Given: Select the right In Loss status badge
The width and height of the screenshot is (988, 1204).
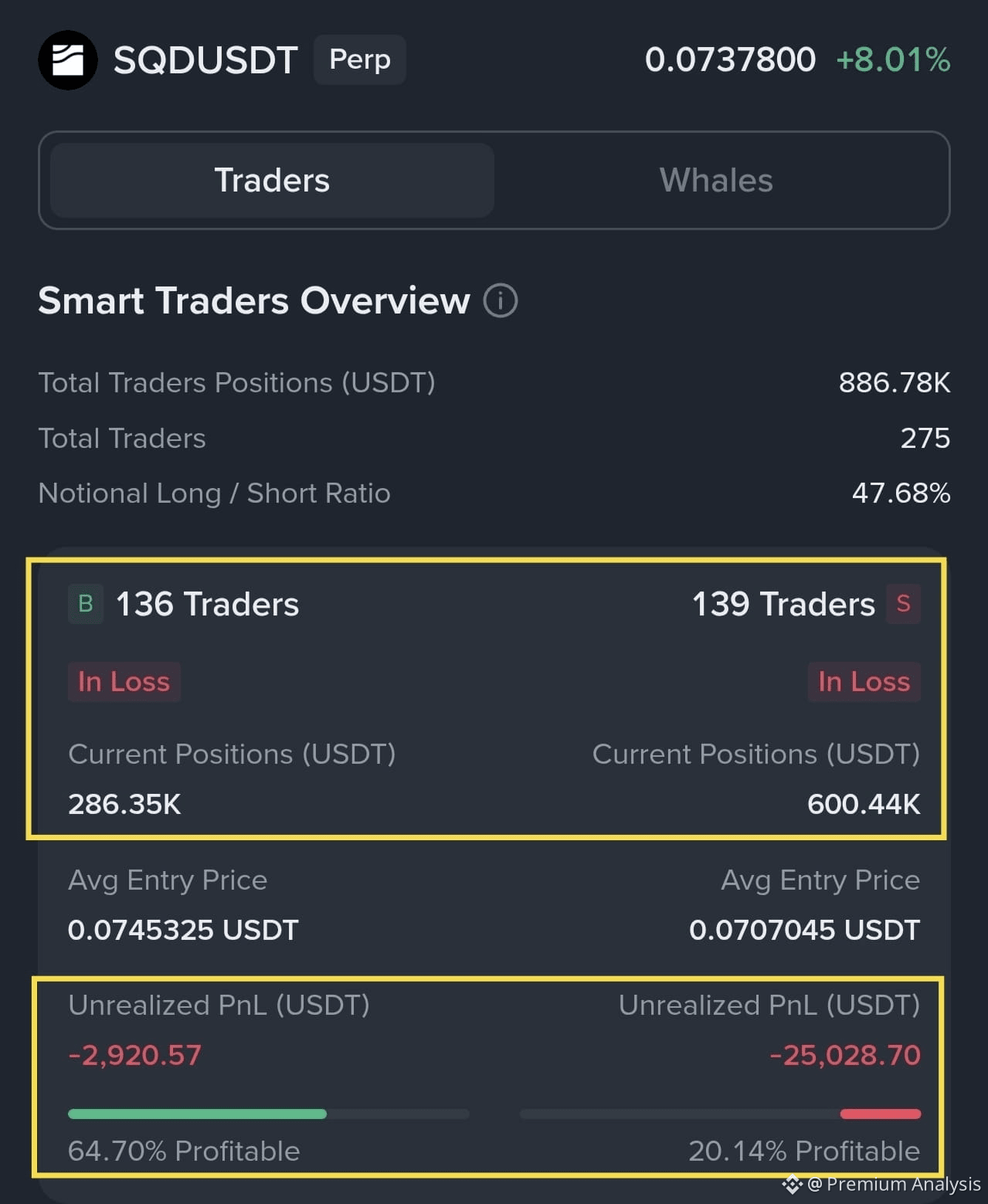Looking at the screenshot, I should coord(864,681).
